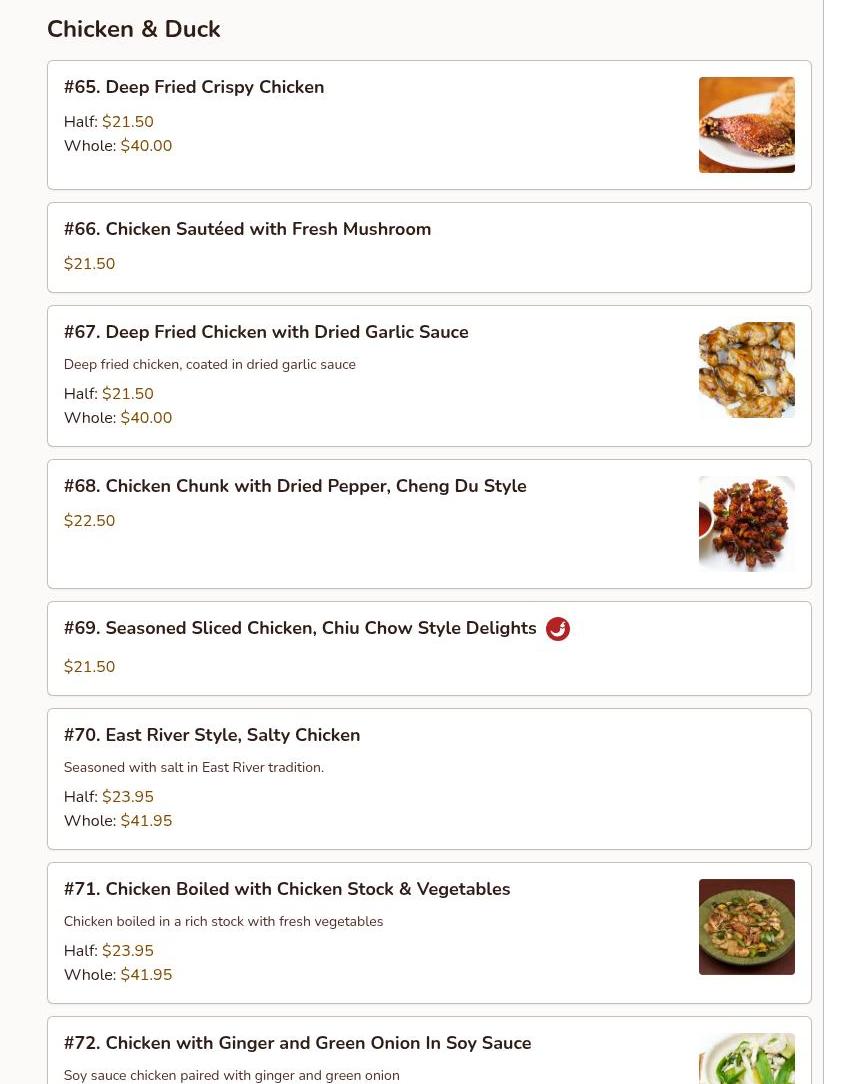Viewport: 844px width, 1084px height.
Task: Open #71 Chicken Boiled with Chicken Stock & Vegetables
Action: pyautogui.click(x=287, y=889)
